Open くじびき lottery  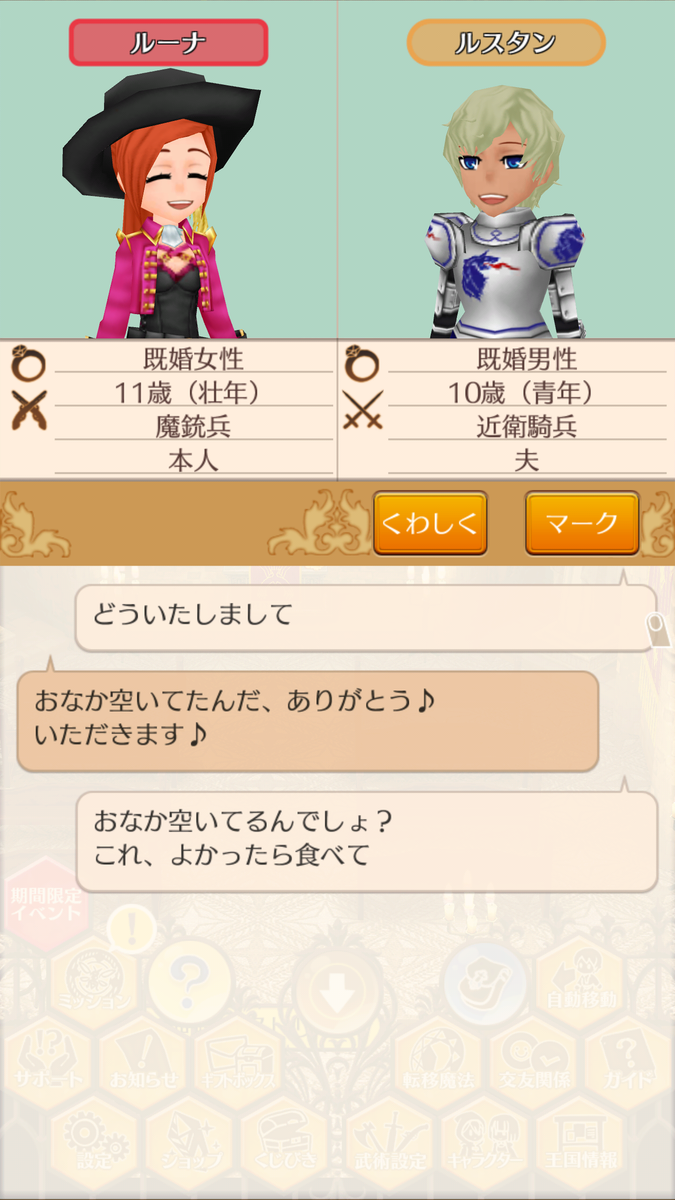[x=286, y=1138]
